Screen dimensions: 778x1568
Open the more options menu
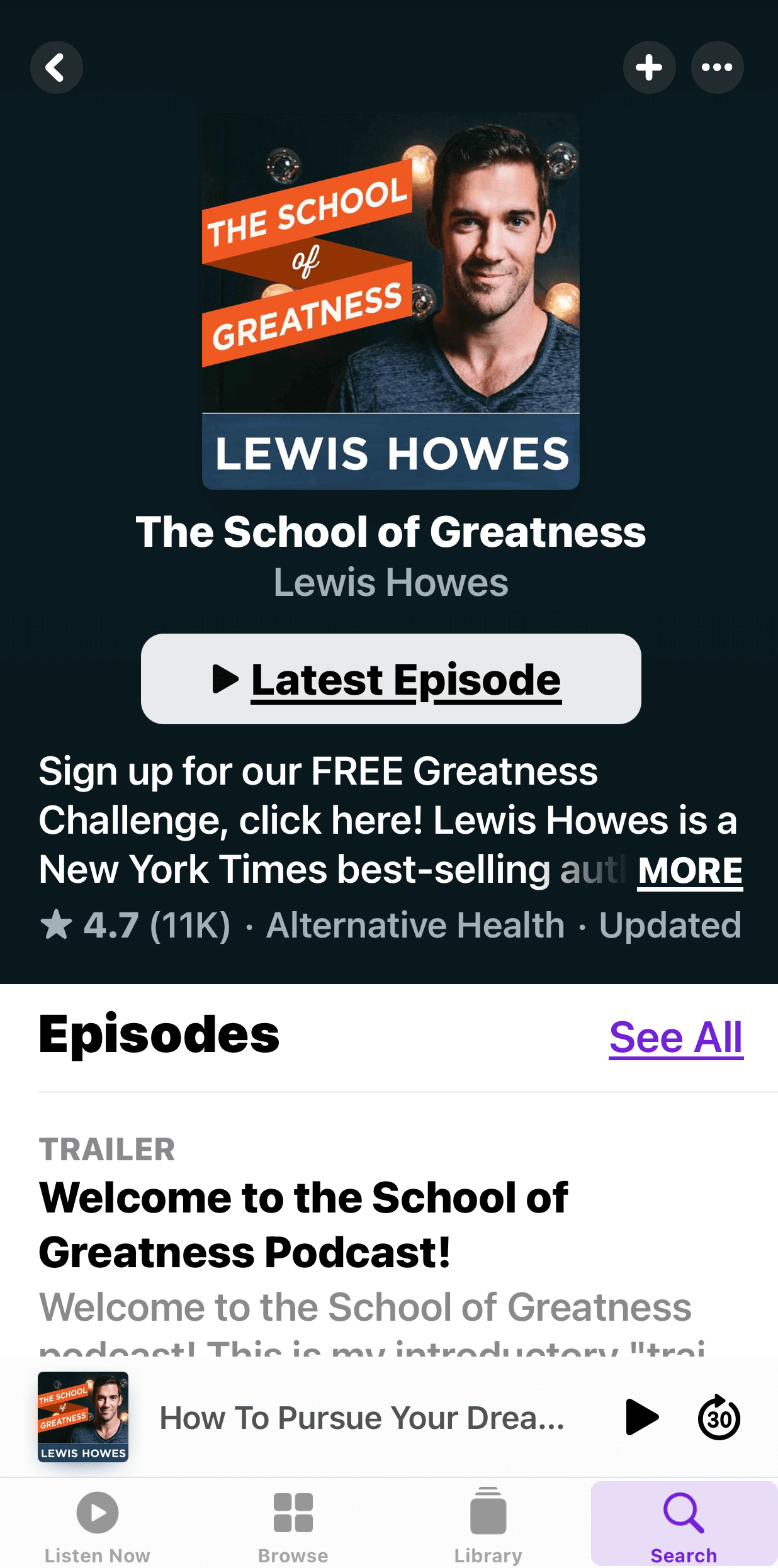pyautogui.click(x=717, y=67)
